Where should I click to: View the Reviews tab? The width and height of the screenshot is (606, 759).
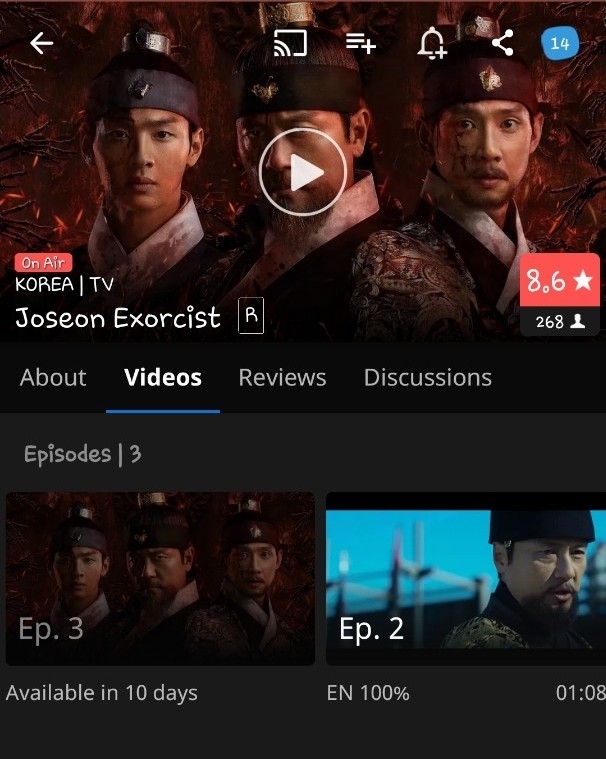pos(282,377)
